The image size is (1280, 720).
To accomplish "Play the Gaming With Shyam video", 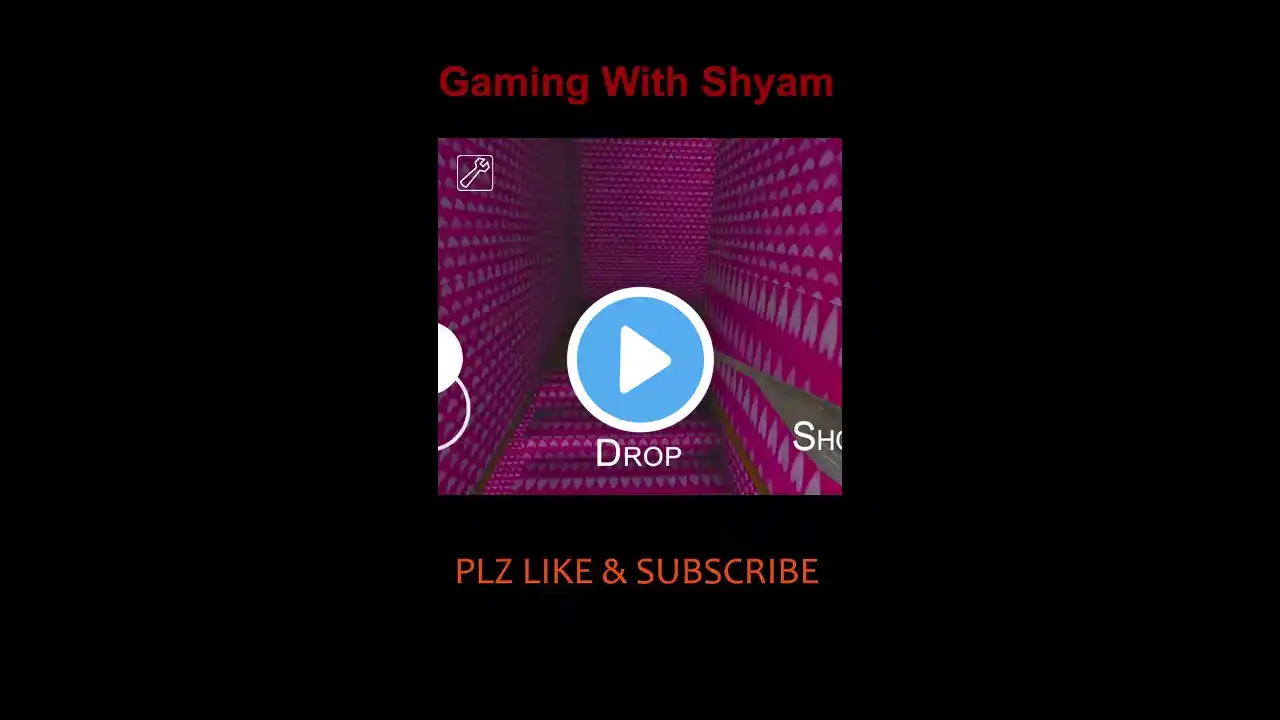I will (640, 359).
